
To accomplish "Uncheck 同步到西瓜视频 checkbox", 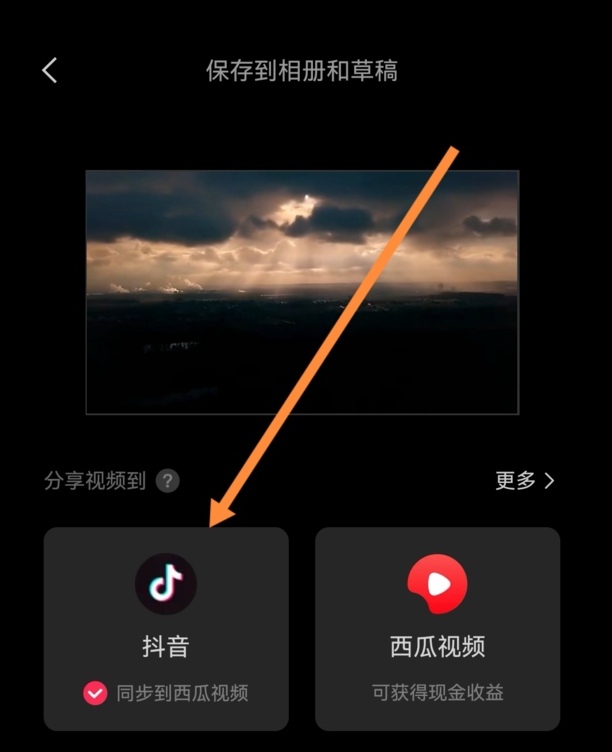I will pyautogui.click(x=95, y=693).
